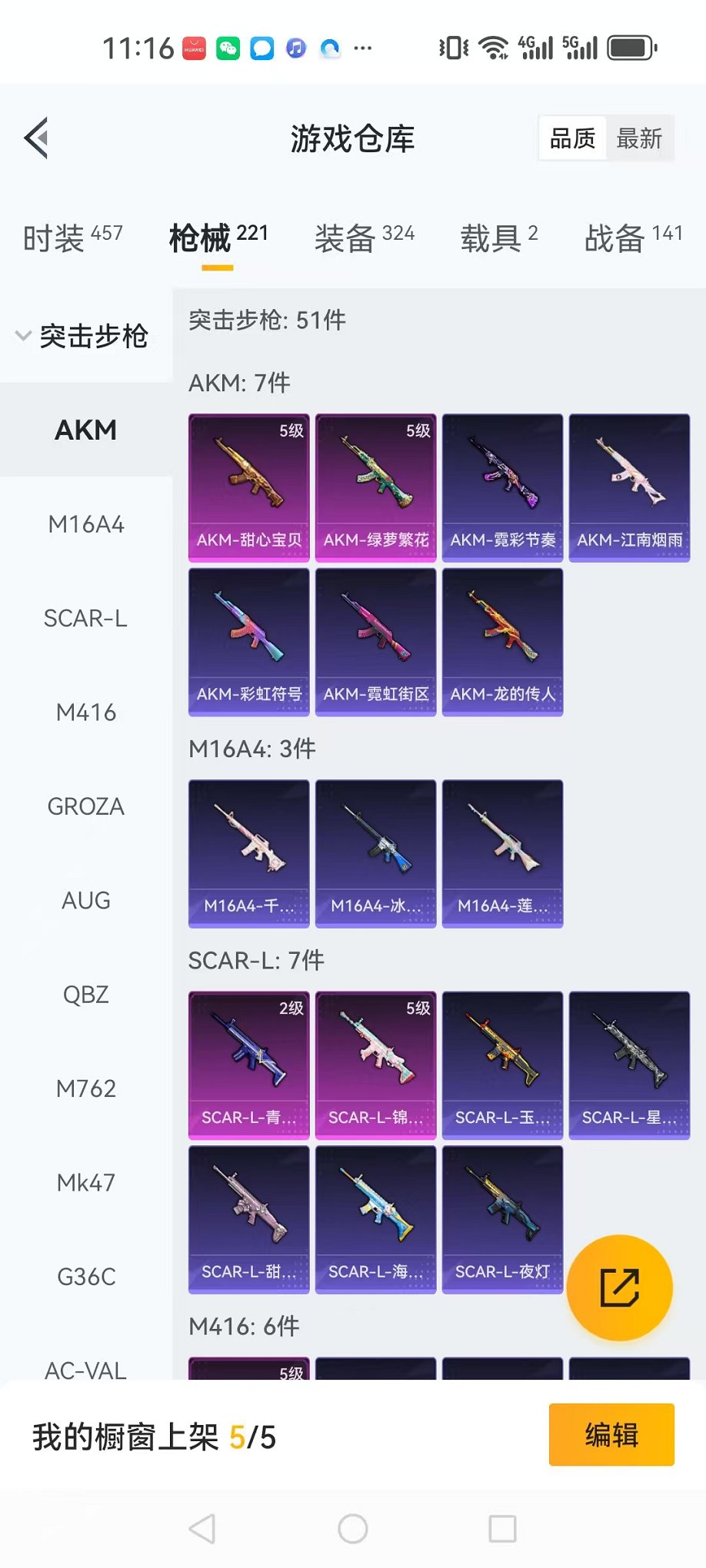Switch to the 时装 tab
706x1568 pixels.
click(72, 238)
